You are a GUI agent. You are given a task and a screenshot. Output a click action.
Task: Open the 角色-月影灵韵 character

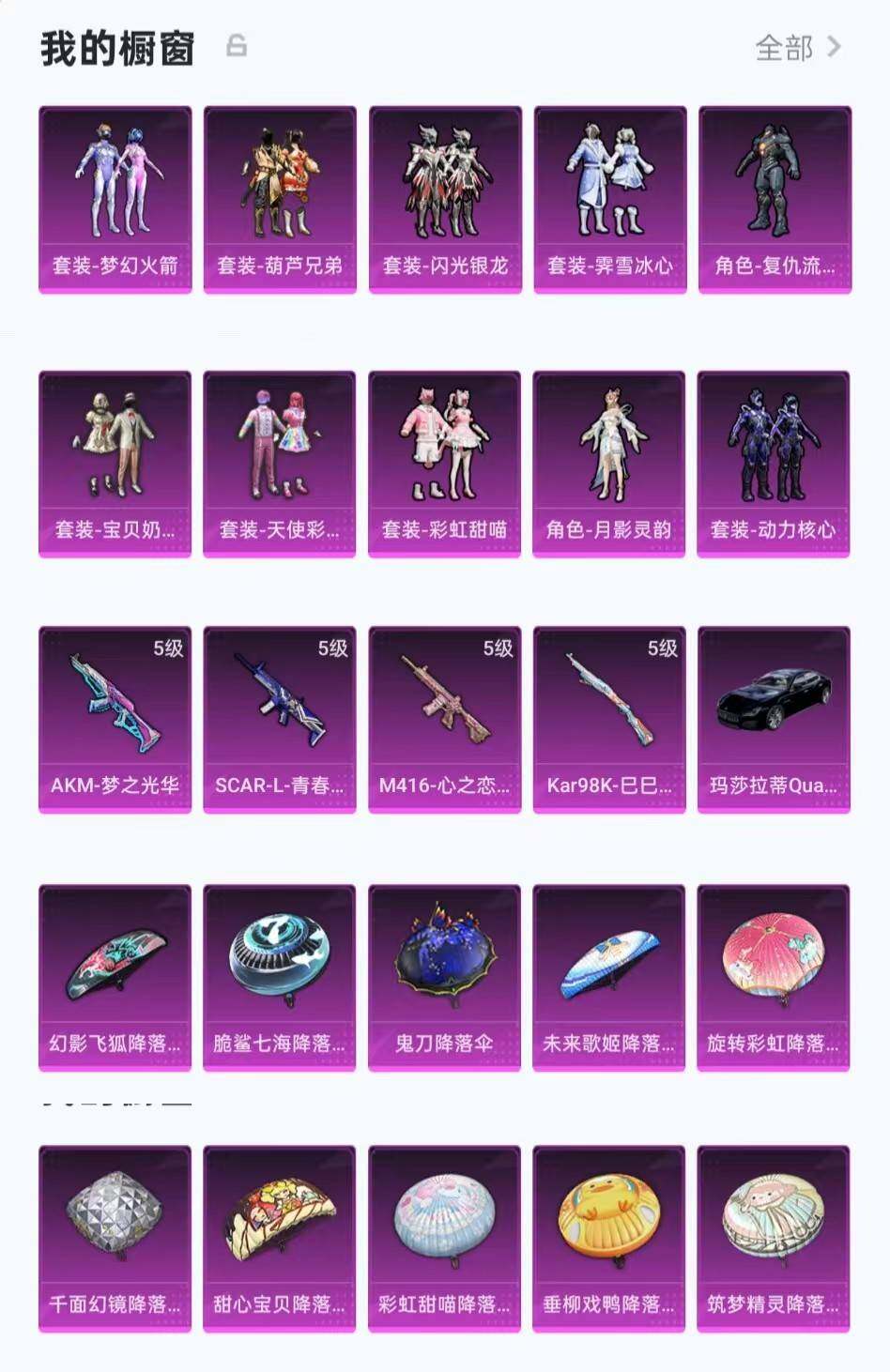(x=608, y=464)
